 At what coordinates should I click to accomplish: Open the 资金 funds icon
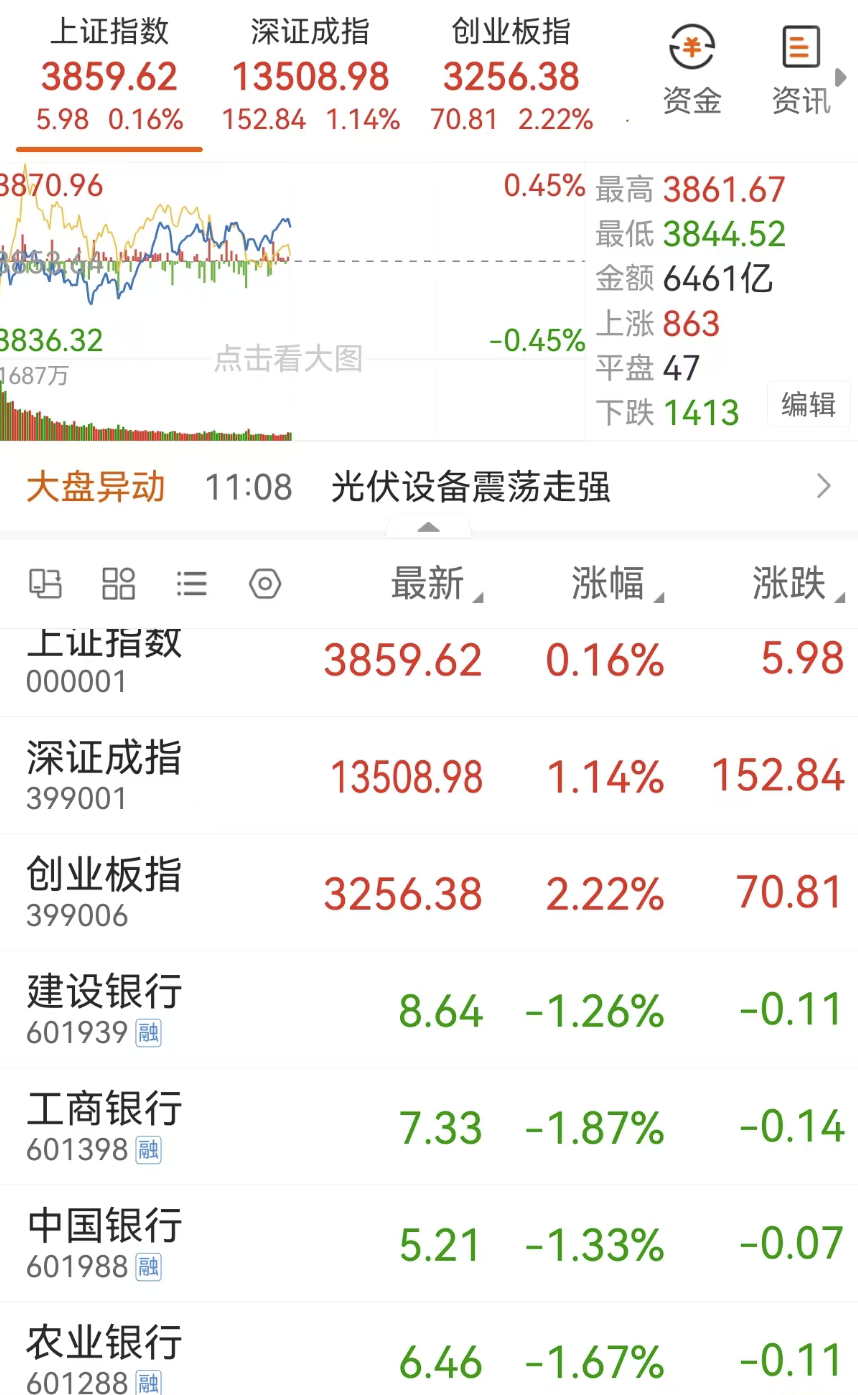click(x=692, y=70)
